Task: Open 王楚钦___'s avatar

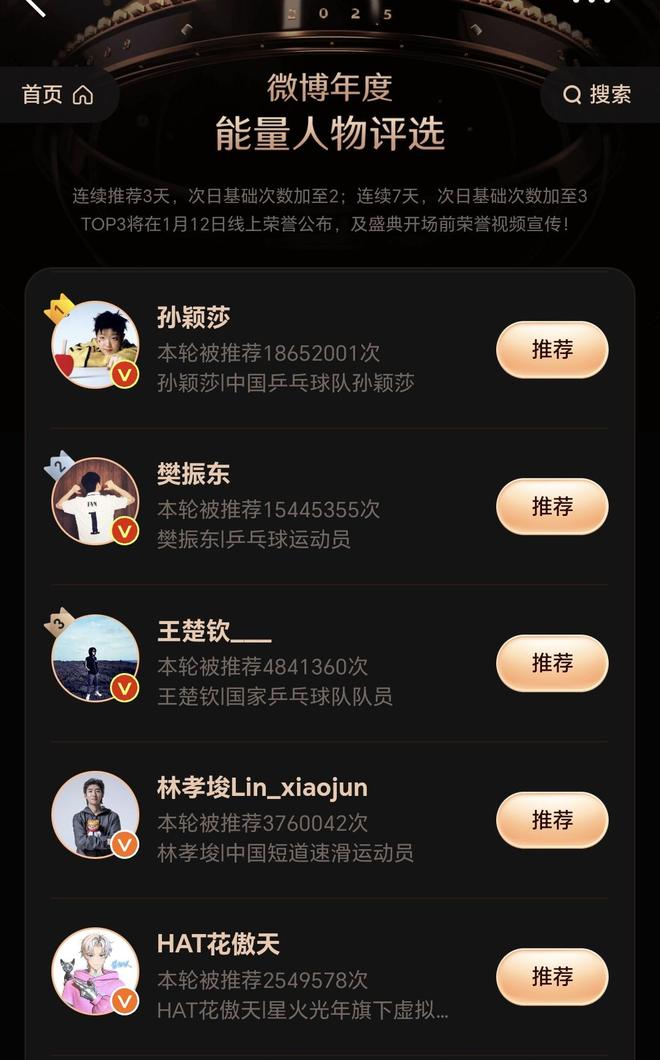Action: tap(95, 658)
